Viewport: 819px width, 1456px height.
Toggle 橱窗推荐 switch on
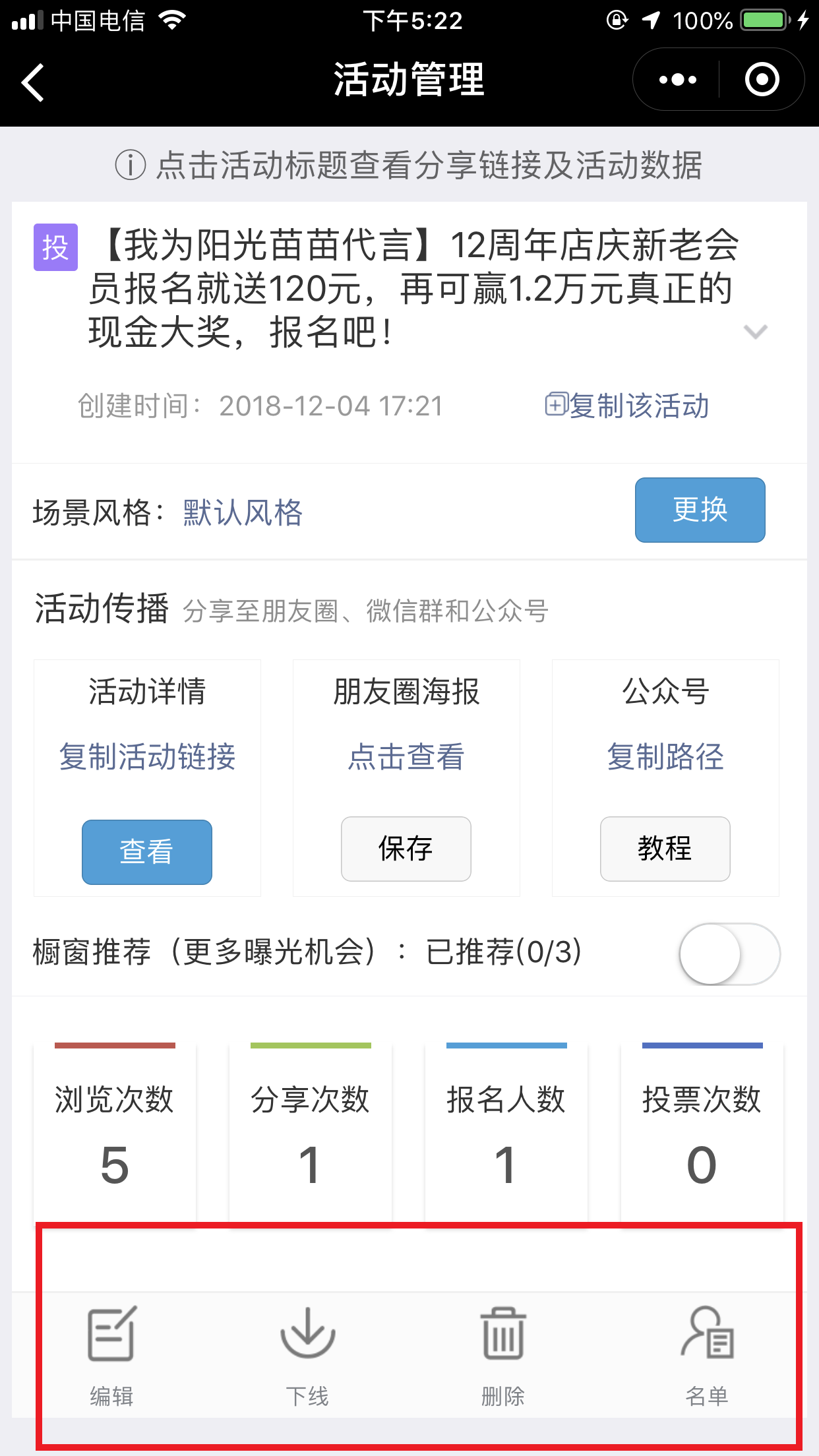click(729, 954)
